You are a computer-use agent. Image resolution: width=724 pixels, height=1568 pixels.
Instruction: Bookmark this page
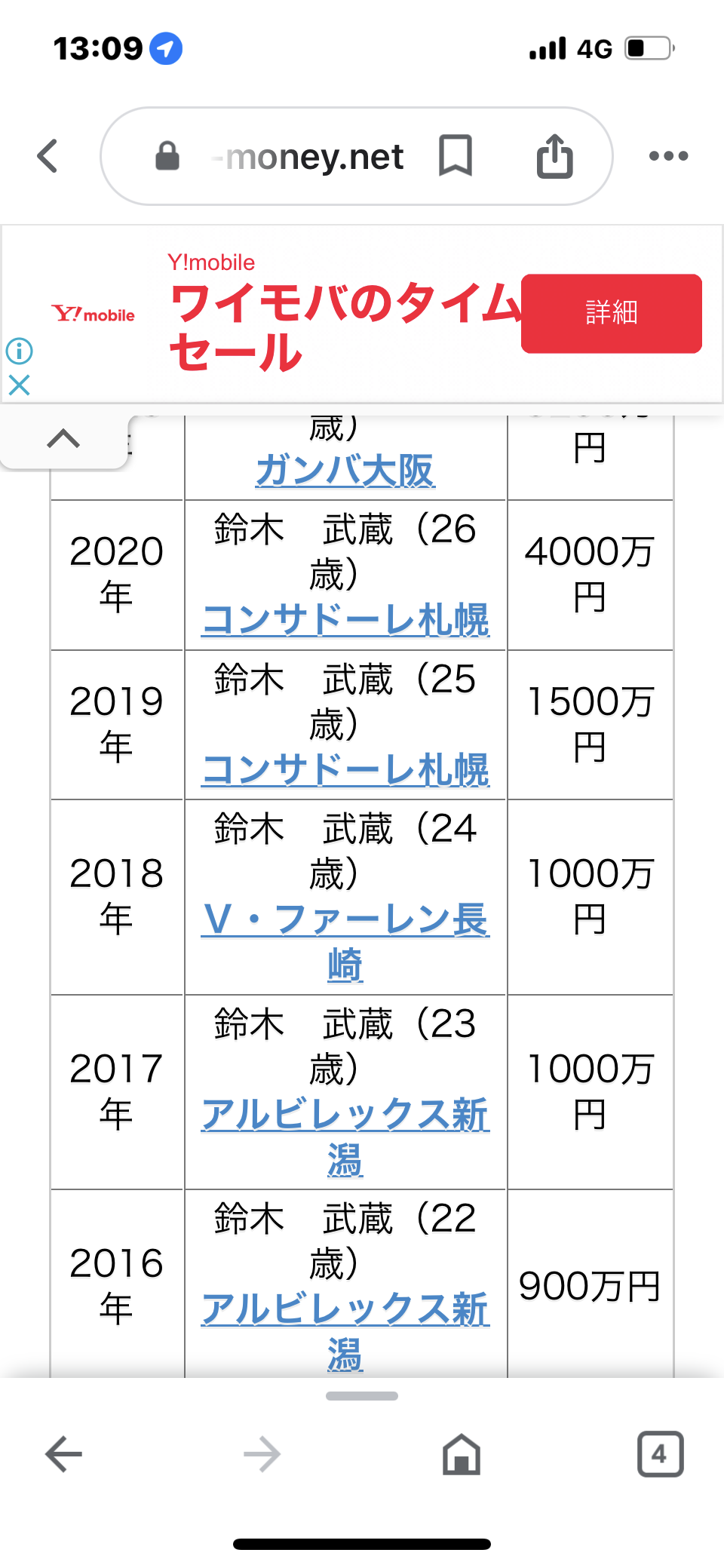456,156
